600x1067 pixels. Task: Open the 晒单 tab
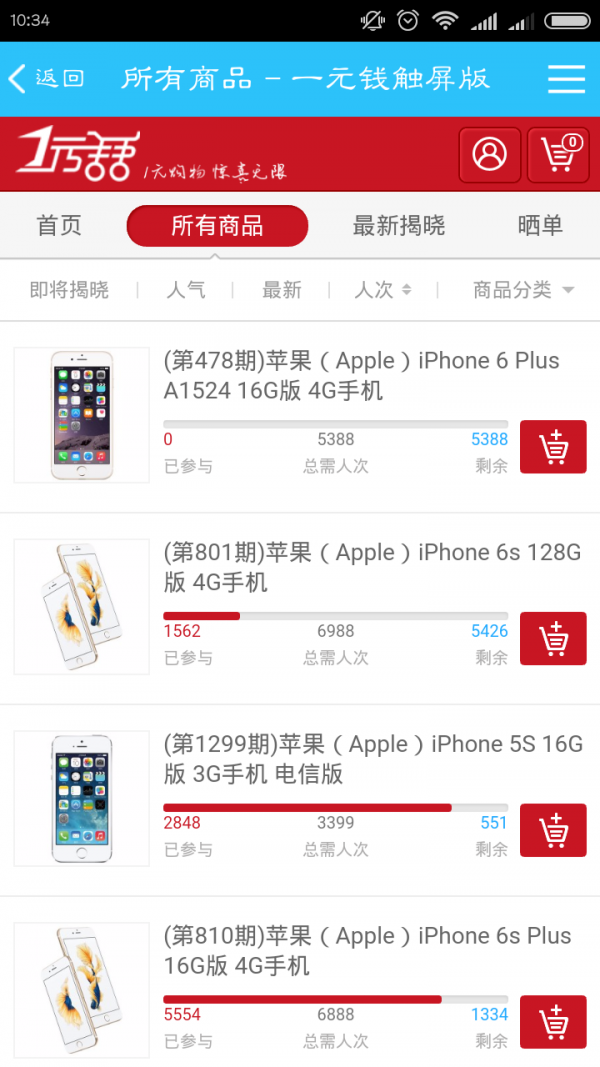(540, 226)
